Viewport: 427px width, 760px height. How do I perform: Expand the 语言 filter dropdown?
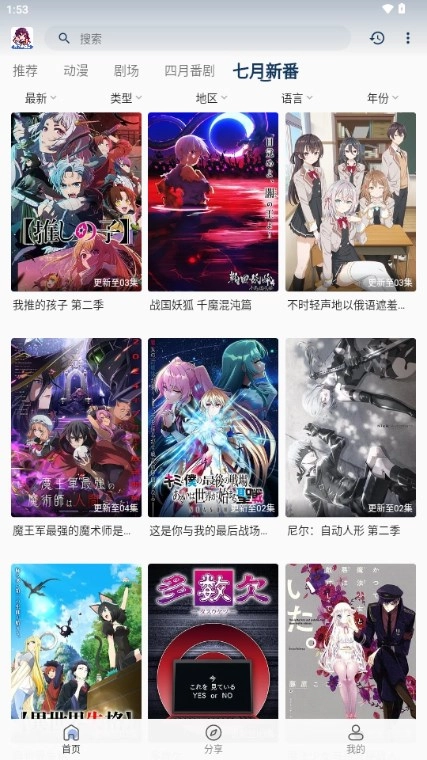[x=297, y=98]
